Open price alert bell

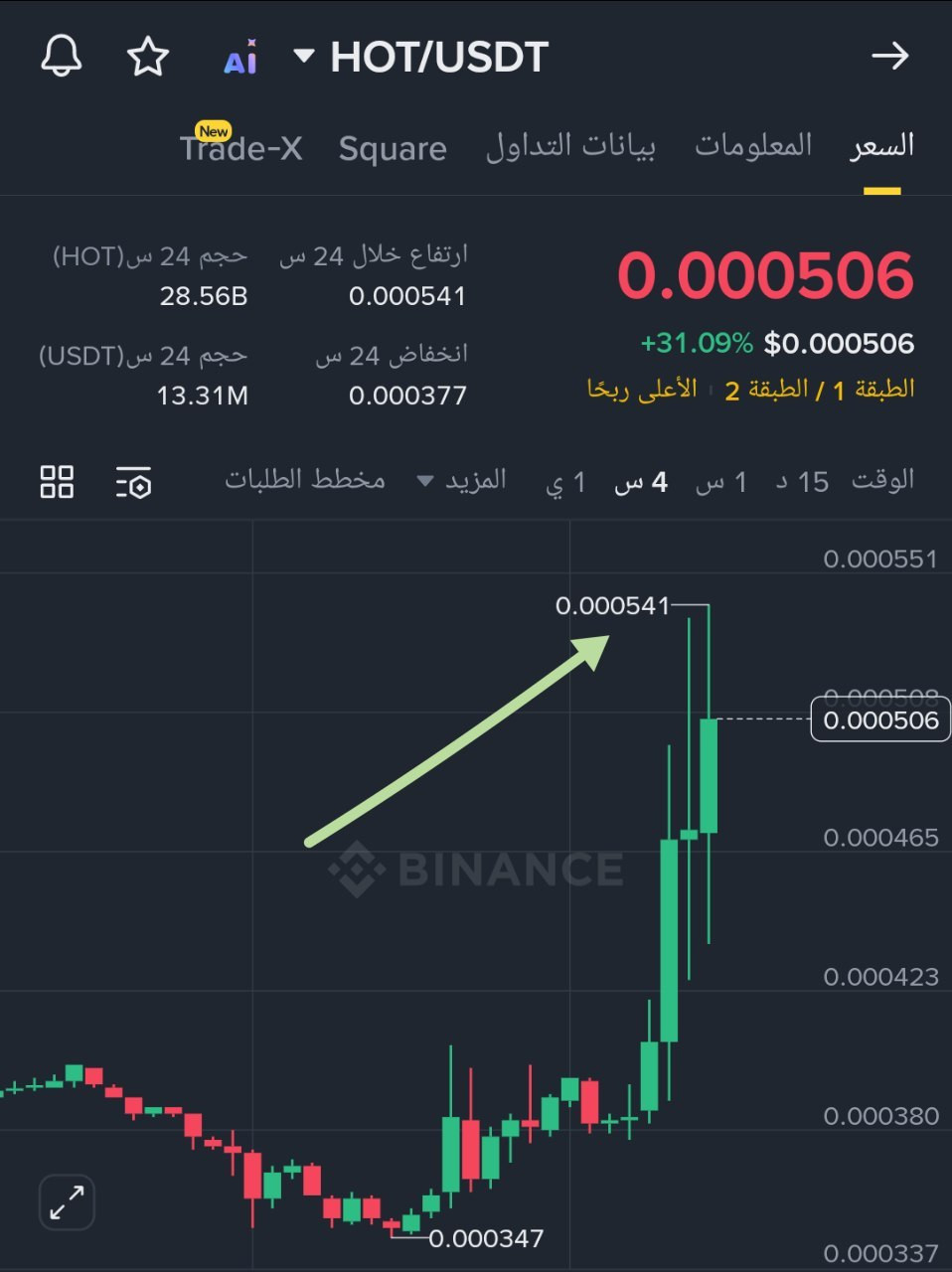pyautogui.click(x=61, y=56)
